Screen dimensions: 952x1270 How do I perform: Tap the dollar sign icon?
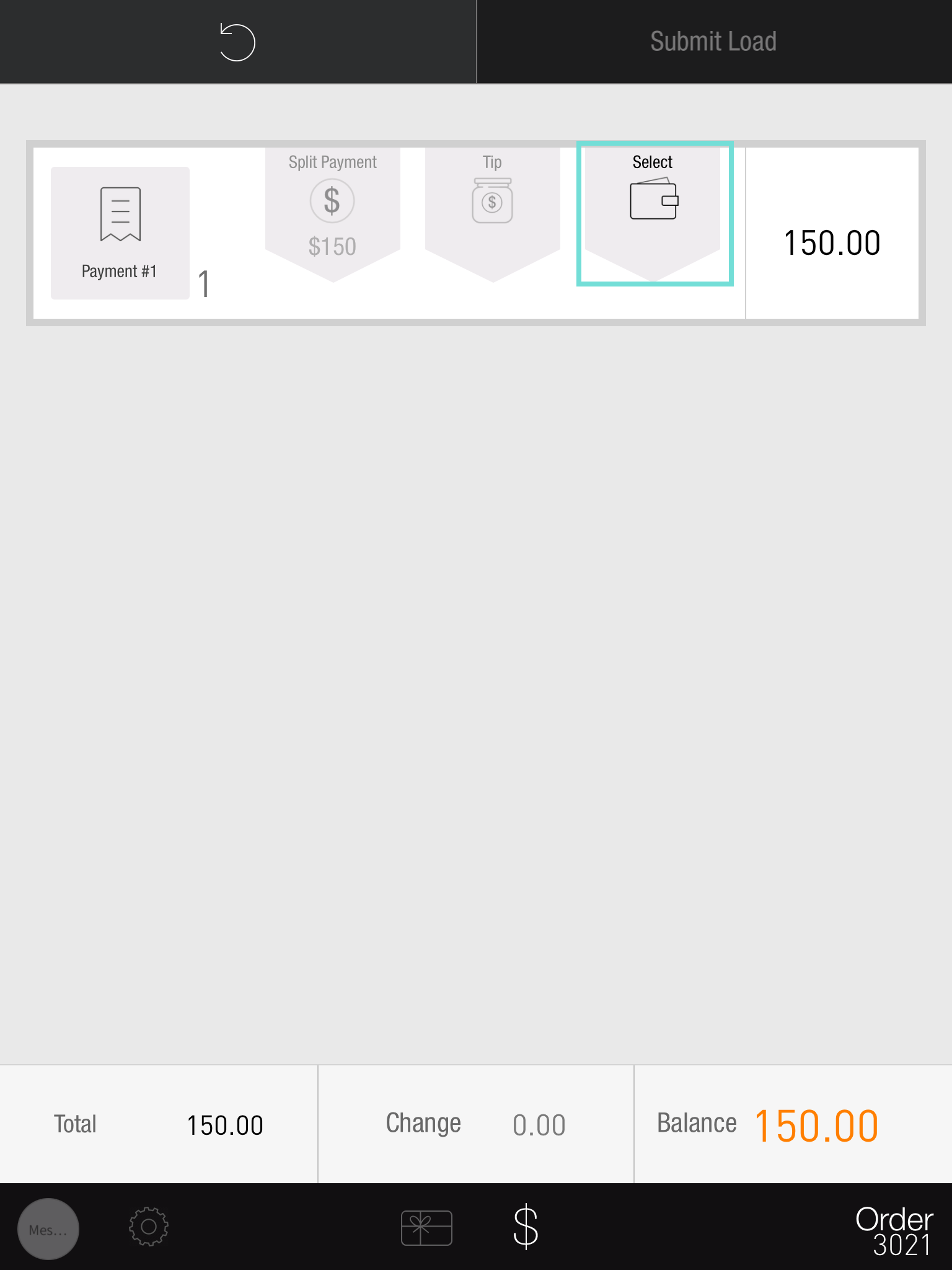(526, 1227)
